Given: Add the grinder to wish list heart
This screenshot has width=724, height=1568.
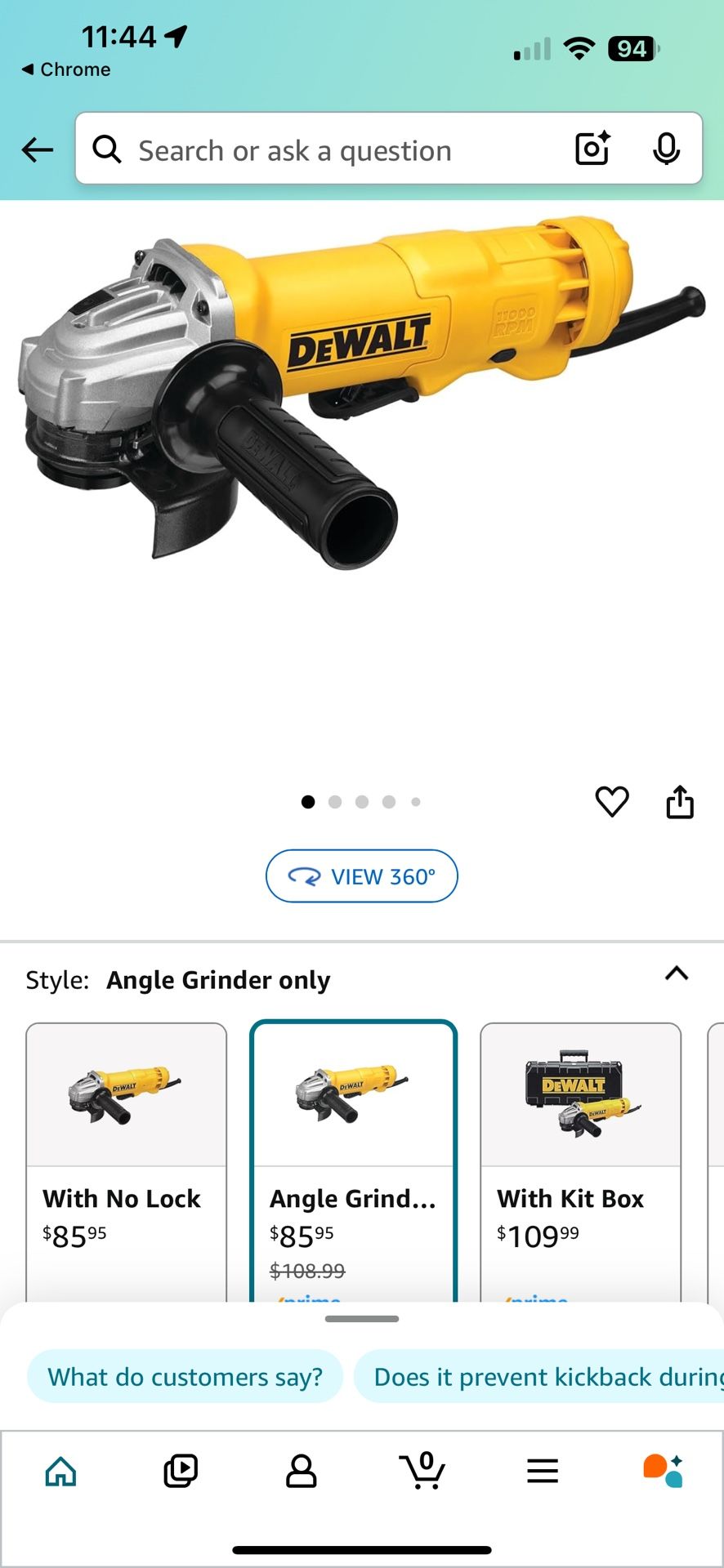Looking at the screenshot, I should pos(612,801).
